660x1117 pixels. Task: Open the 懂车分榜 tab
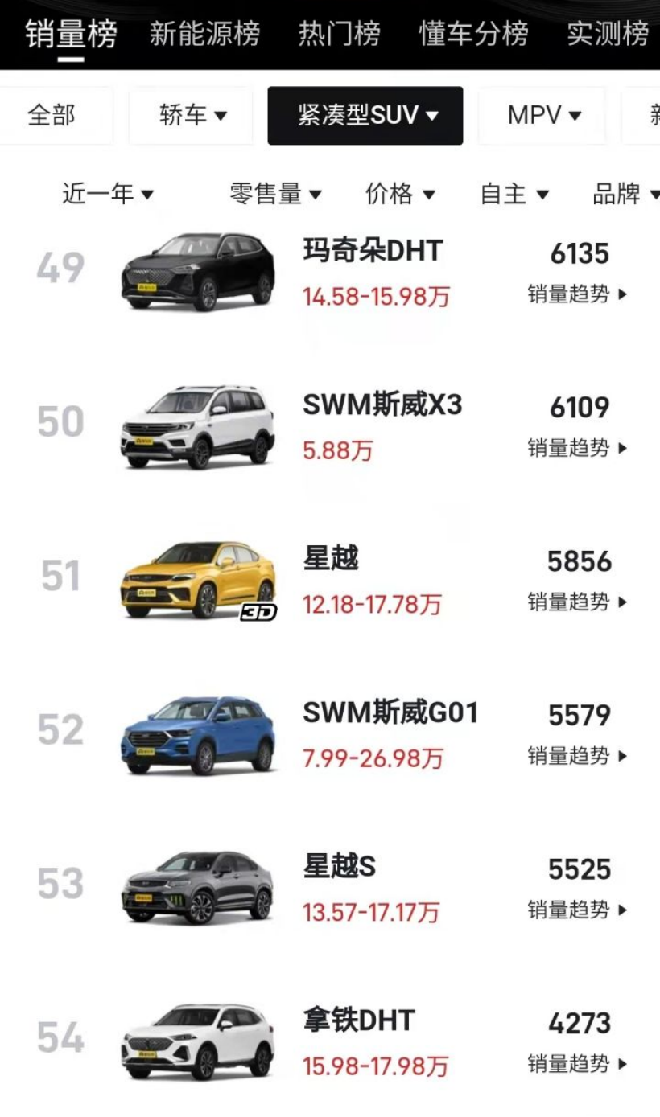(x=473, y=35)
